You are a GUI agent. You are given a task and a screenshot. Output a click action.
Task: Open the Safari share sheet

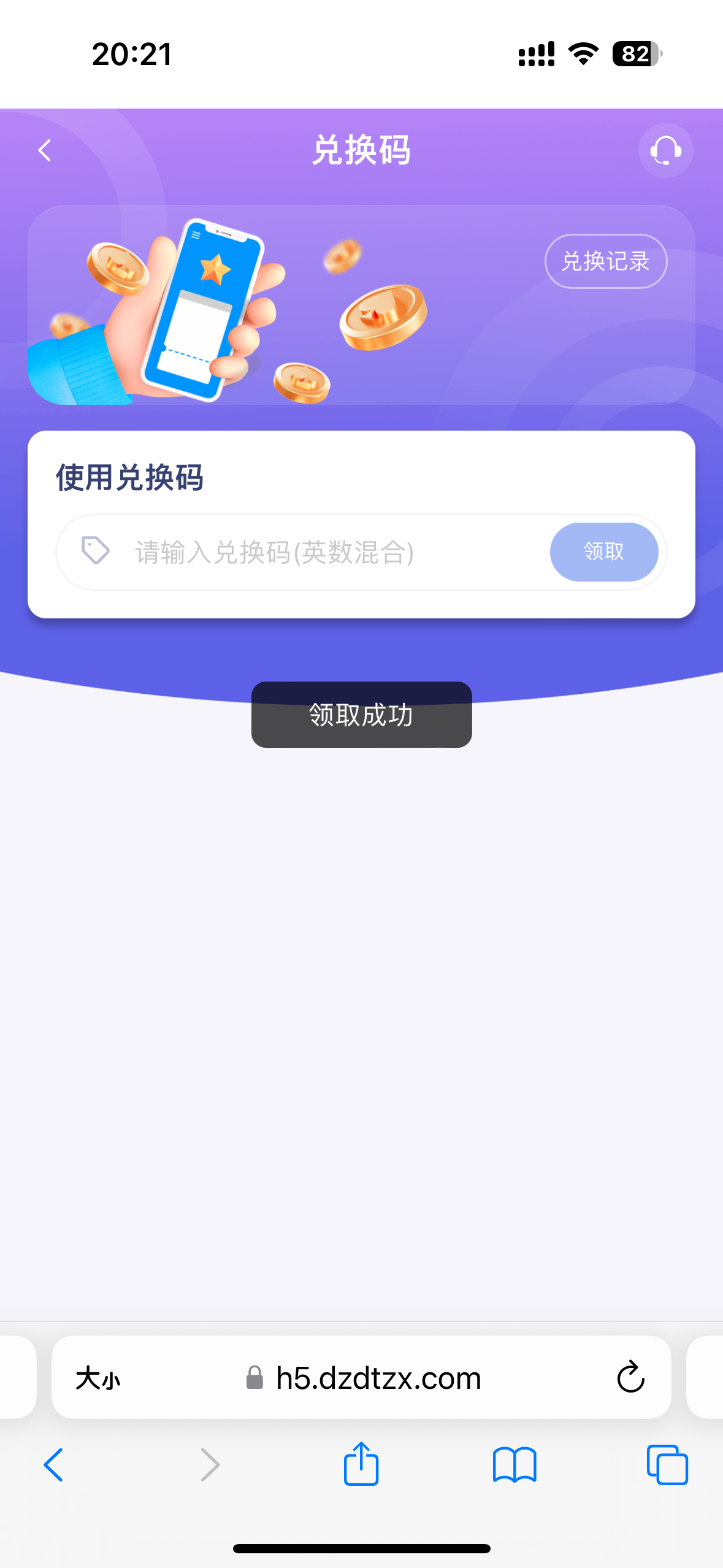pos(361,1464)
